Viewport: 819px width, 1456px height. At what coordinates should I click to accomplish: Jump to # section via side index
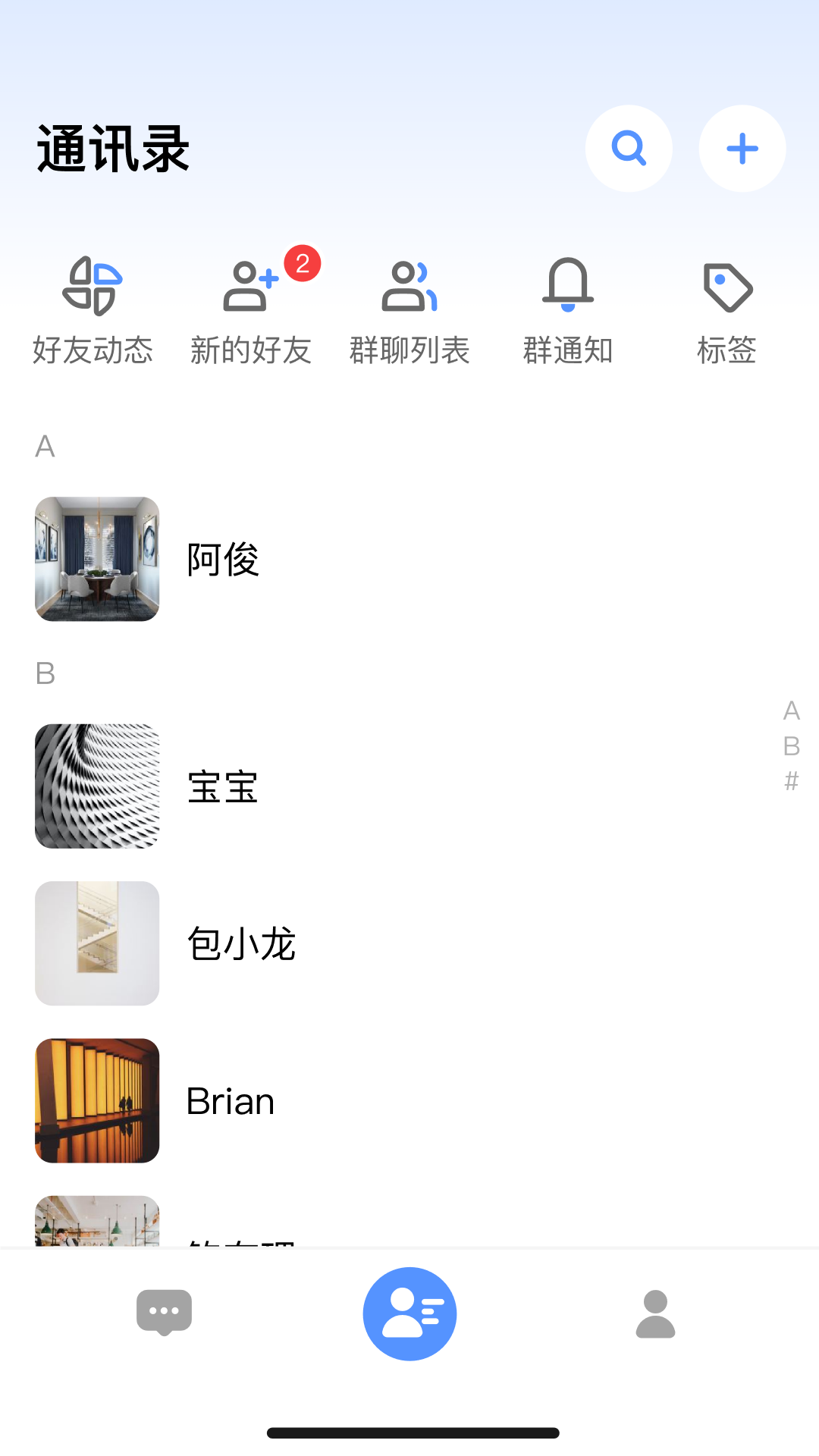tap(792, 781)
